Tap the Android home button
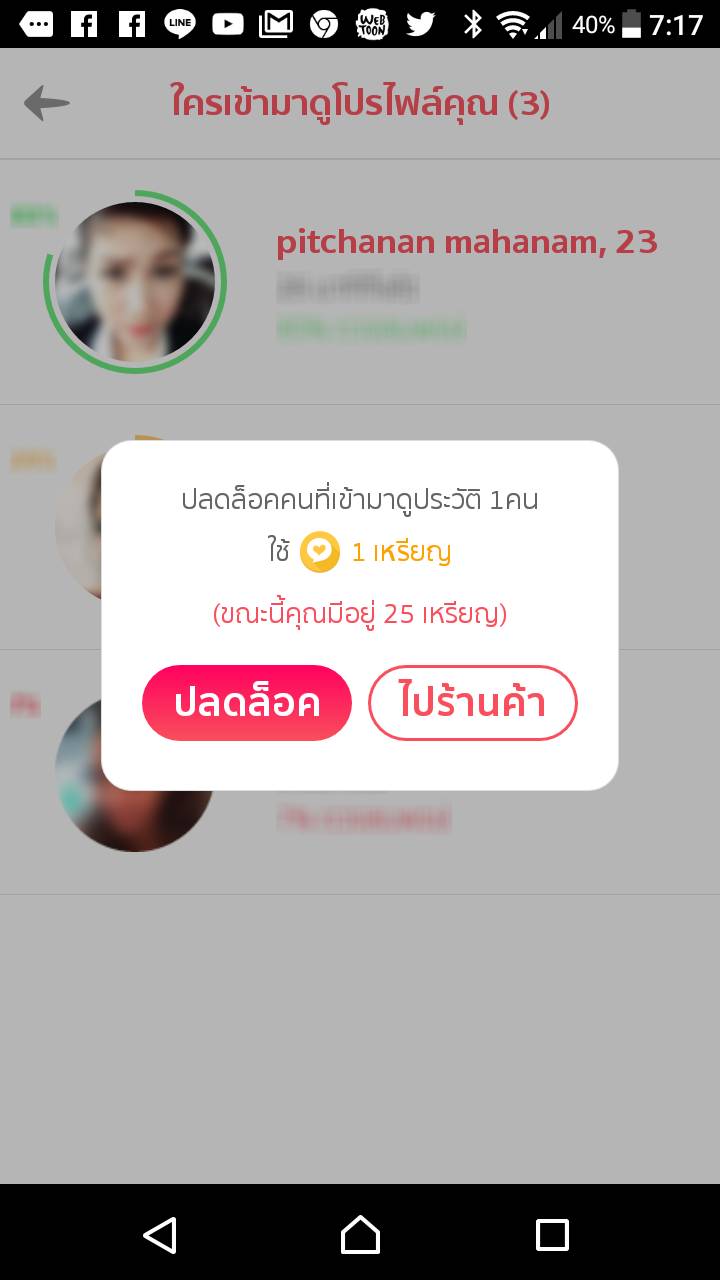This screenshot has height=1280, width=720. 360,1234
